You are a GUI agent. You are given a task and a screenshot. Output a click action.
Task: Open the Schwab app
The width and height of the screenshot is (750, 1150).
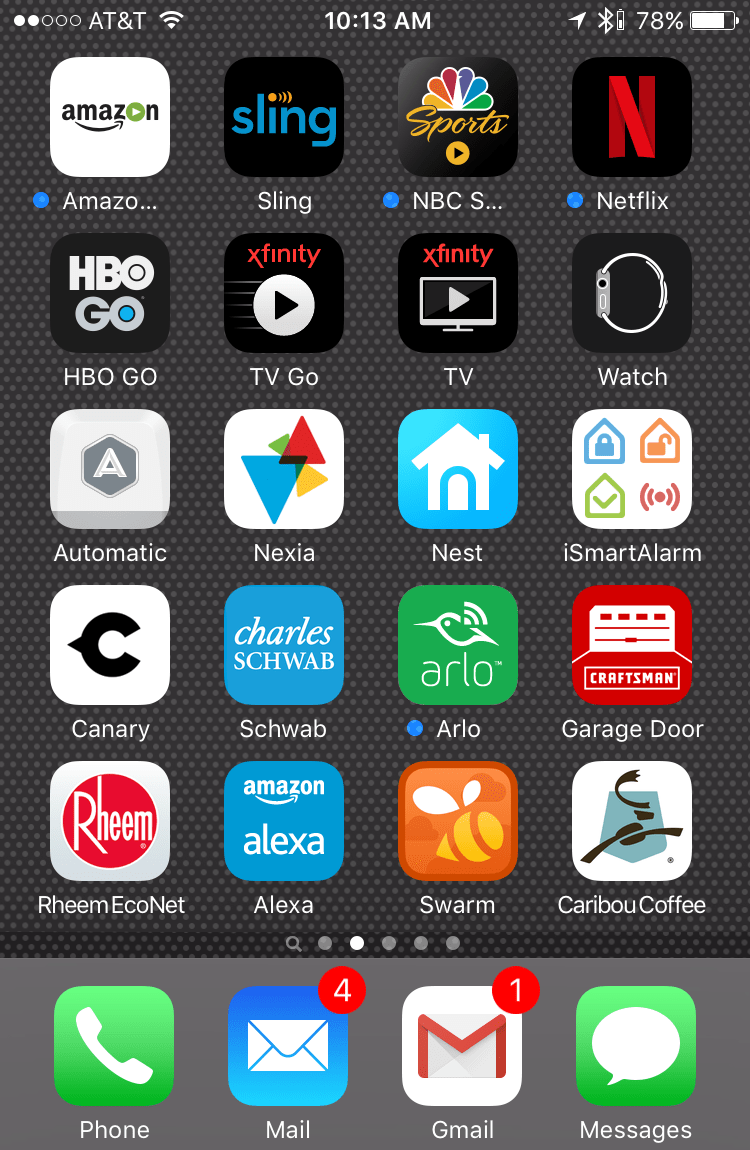point(284,645)
